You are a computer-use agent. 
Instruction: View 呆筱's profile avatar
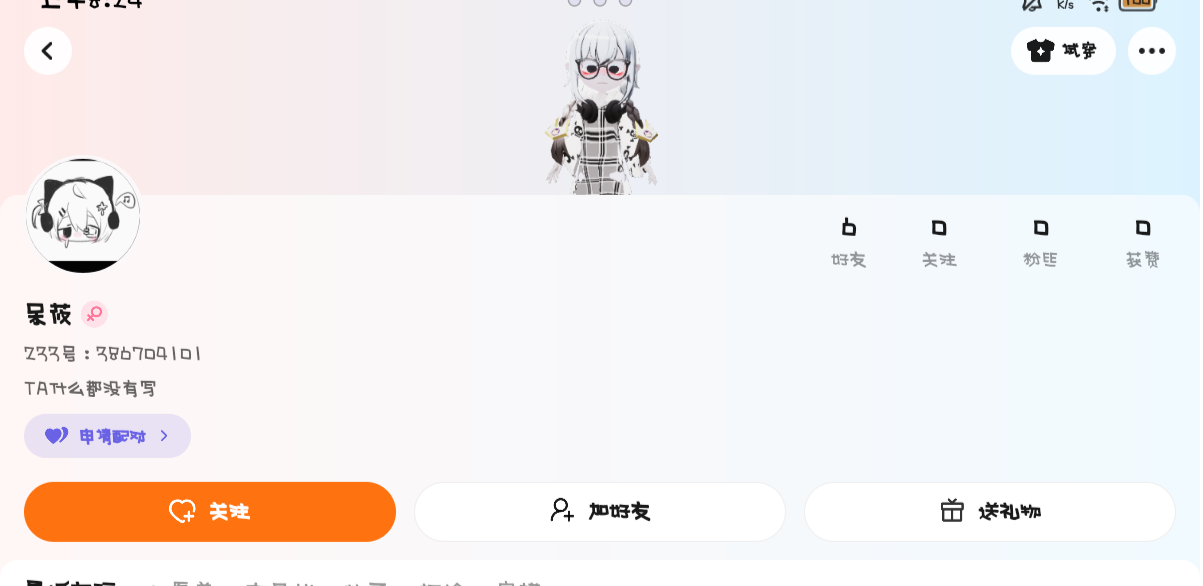pos(83,215)
